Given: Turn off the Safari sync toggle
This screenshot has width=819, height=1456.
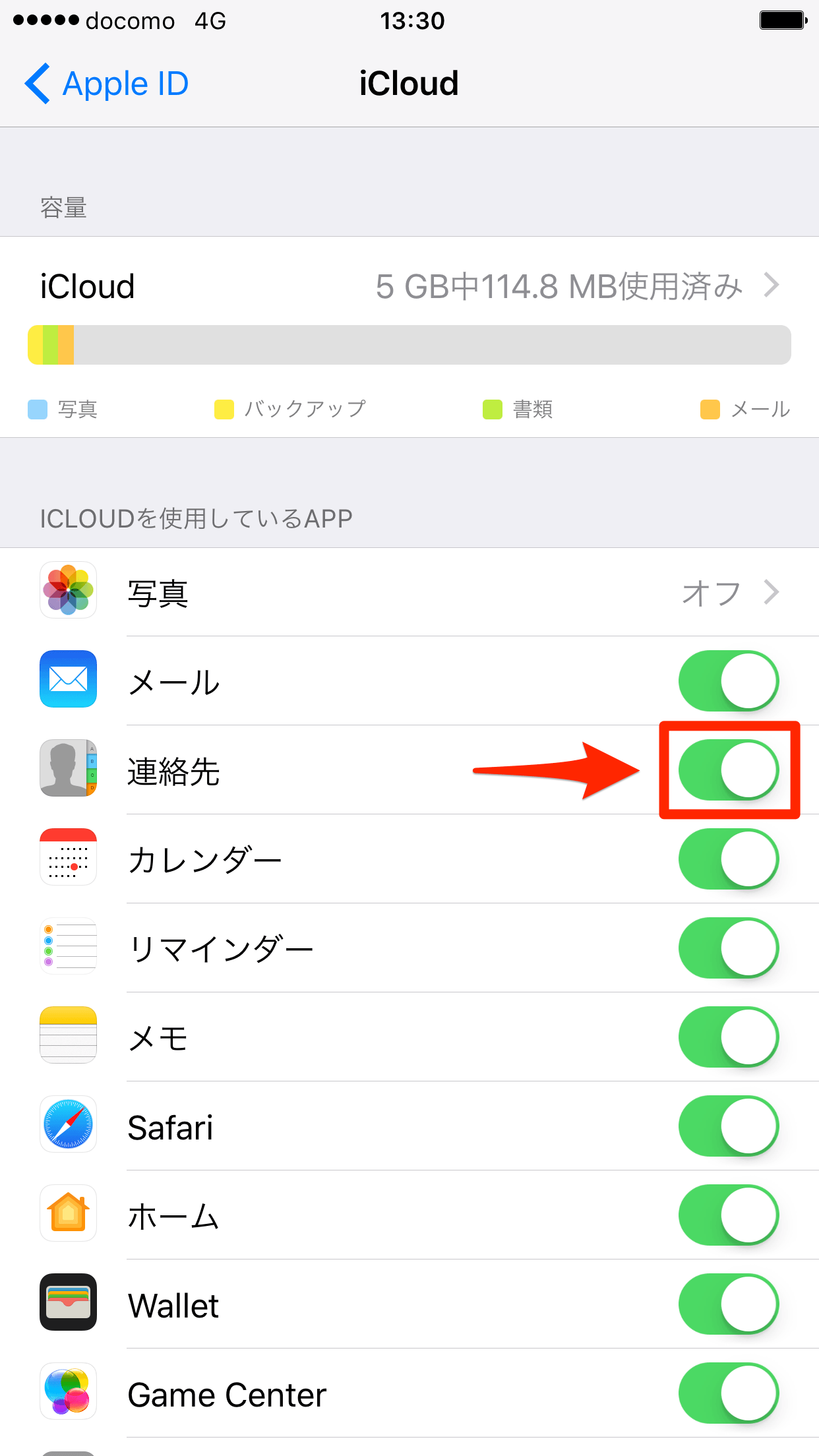Looking at the screenshot, I should [729, 1126].
